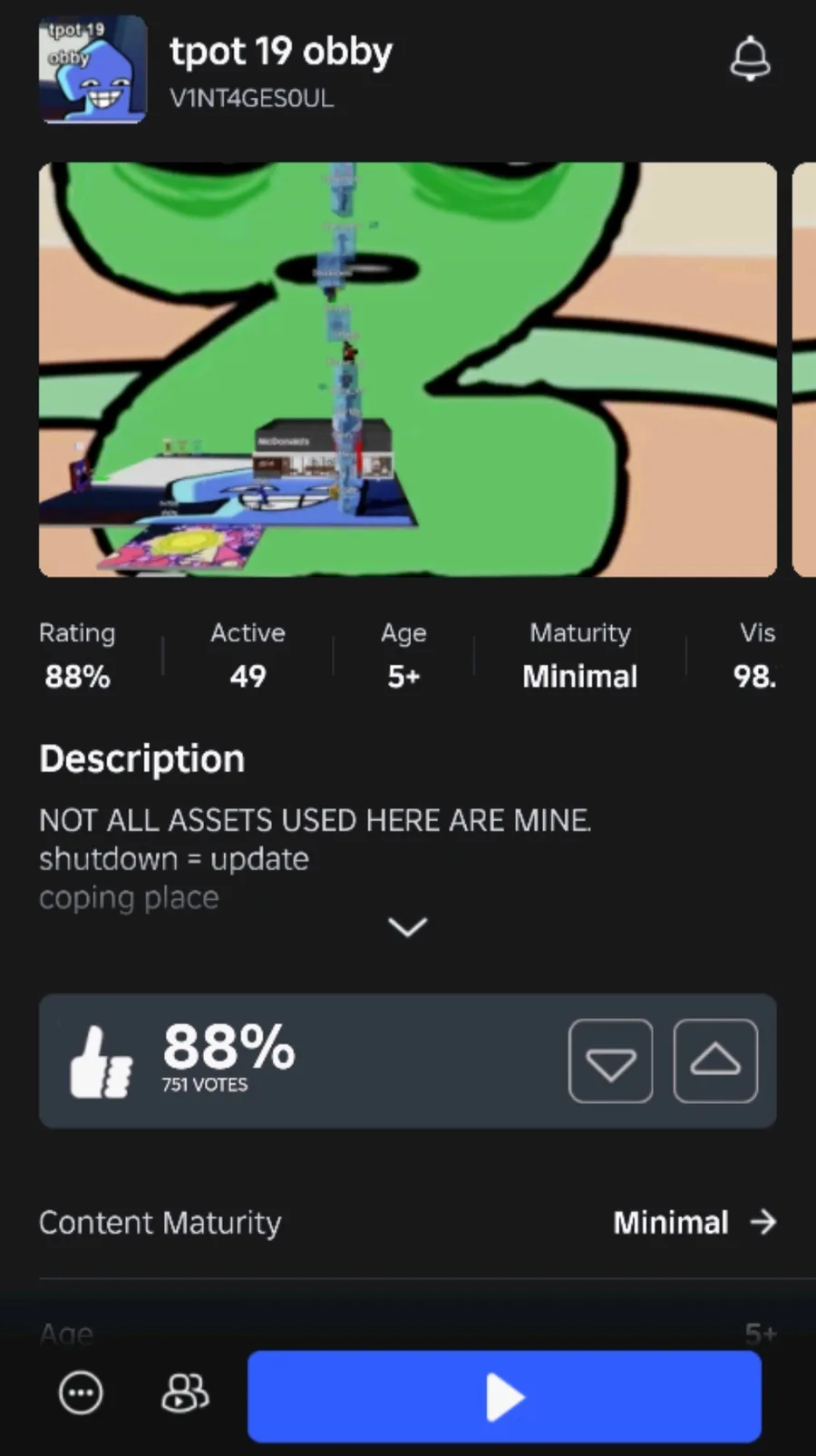This screenshot has width=816, height=1456.
Task: Open Content Maturity details
Action: tap(408, 1223)
